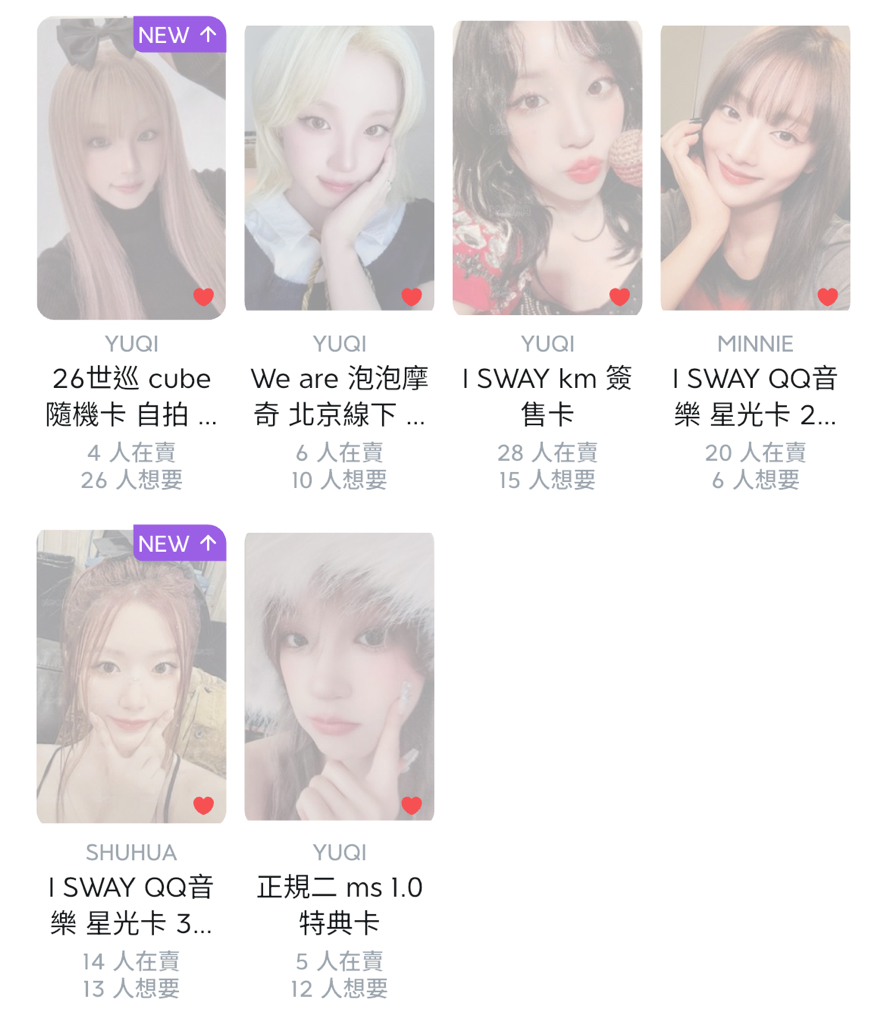Viewport: 887px width, 1012px height.
Task: Open the YUQI We are 泡泡摩奇 card
Action: coord(339,168)
